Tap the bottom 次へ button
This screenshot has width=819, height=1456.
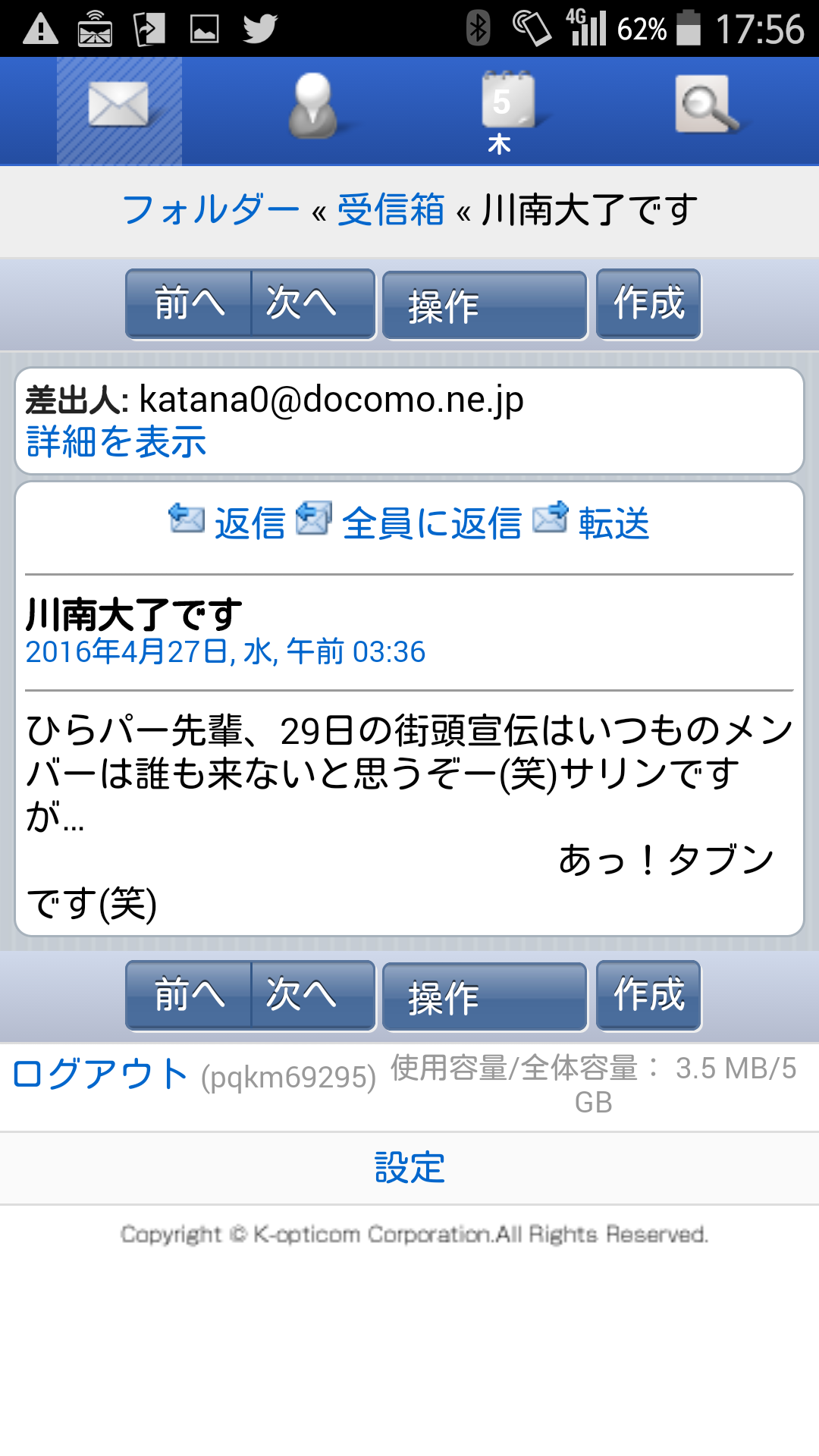(x=313, y=995)
